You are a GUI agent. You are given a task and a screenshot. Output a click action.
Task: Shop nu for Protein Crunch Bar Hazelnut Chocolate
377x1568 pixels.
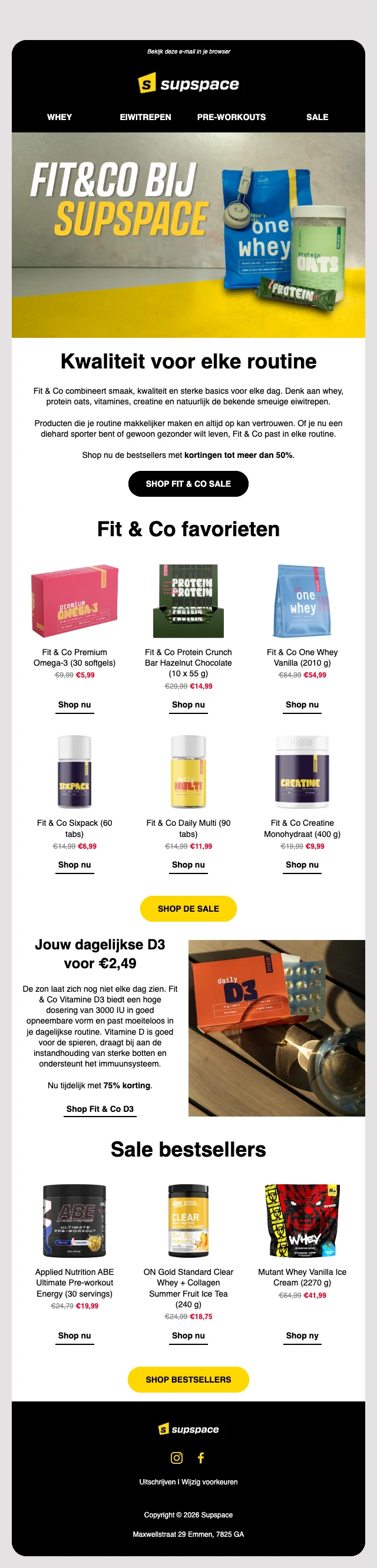pyautogui.click(x=188, y=705)
